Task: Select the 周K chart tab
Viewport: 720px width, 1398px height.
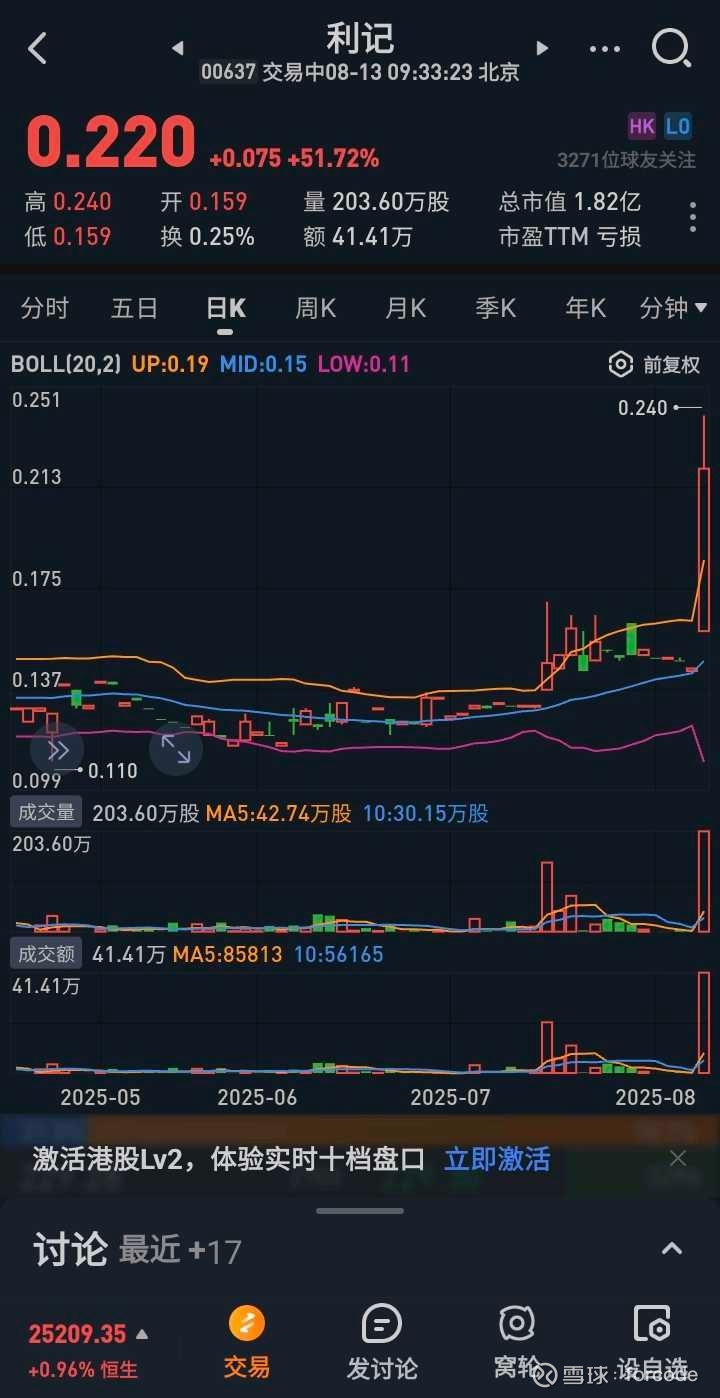Action: 315,308
